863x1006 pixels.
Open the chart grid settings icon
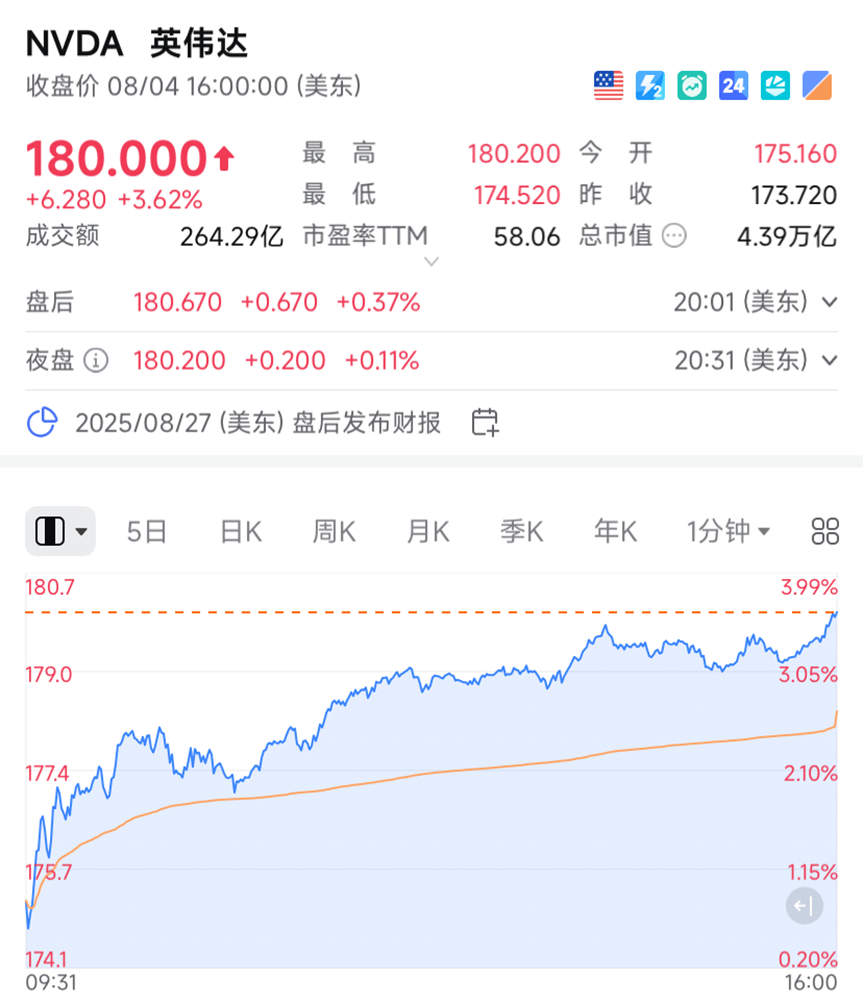[x=825, y=532]
